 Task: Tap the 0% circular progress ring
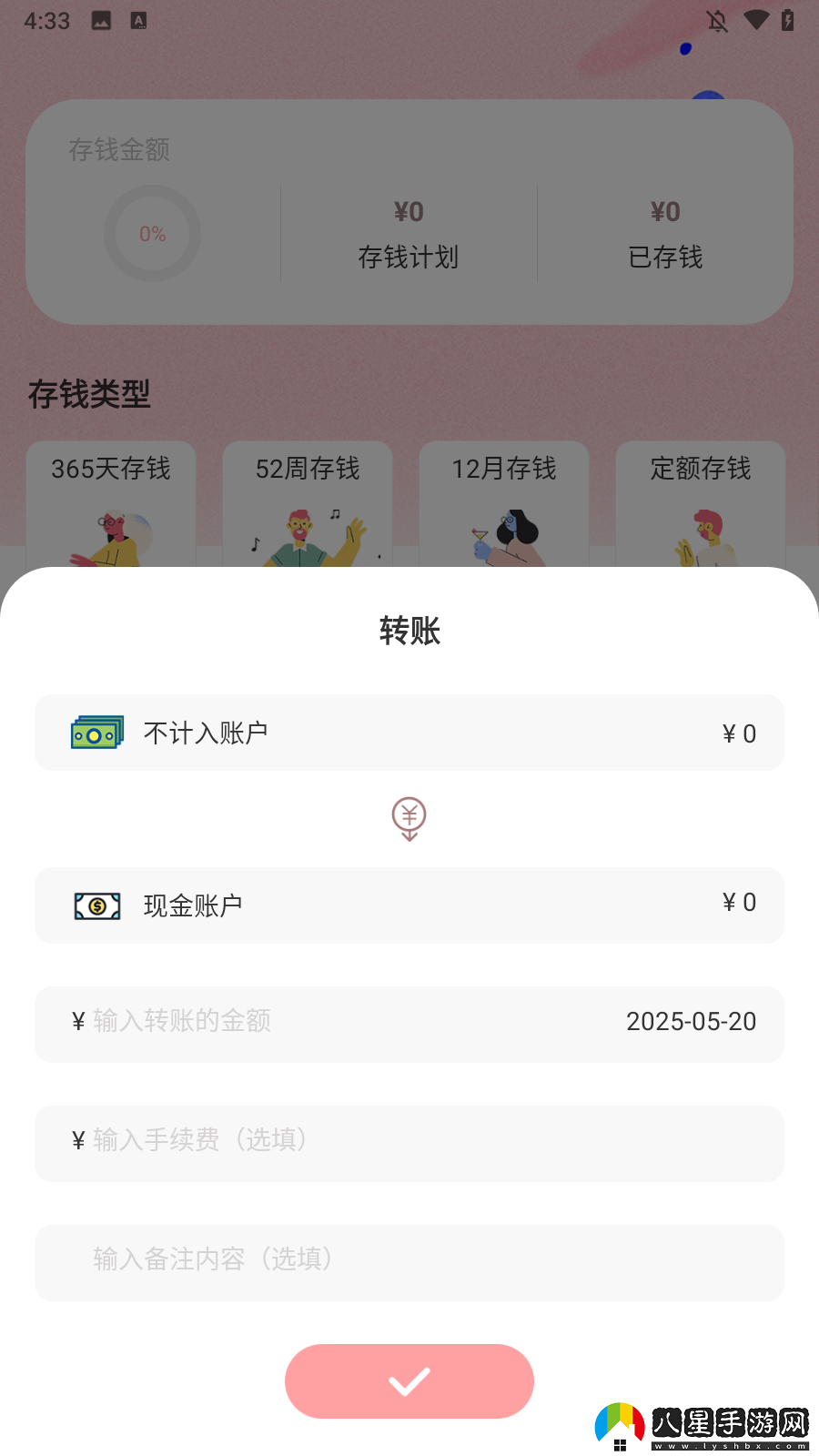[x=152, y=233]
